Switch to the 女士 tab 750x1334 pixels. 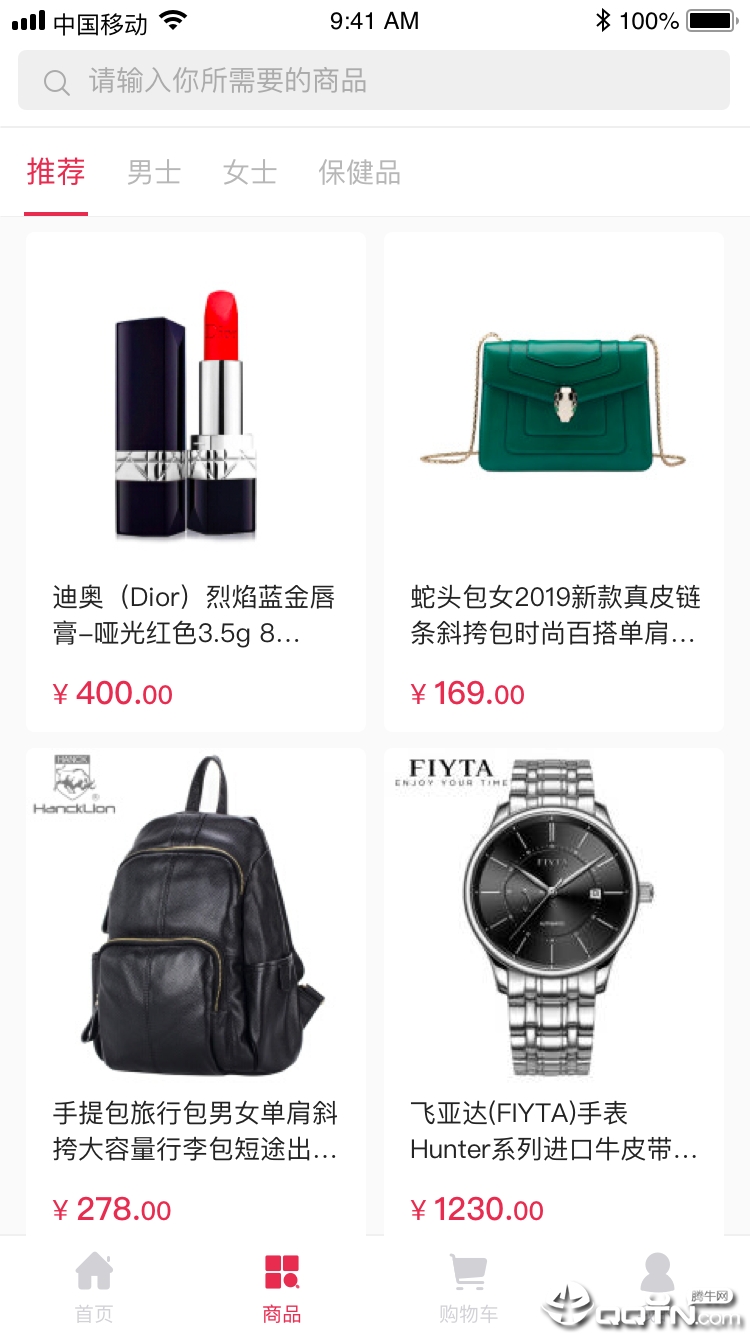[x=250, y=173]
